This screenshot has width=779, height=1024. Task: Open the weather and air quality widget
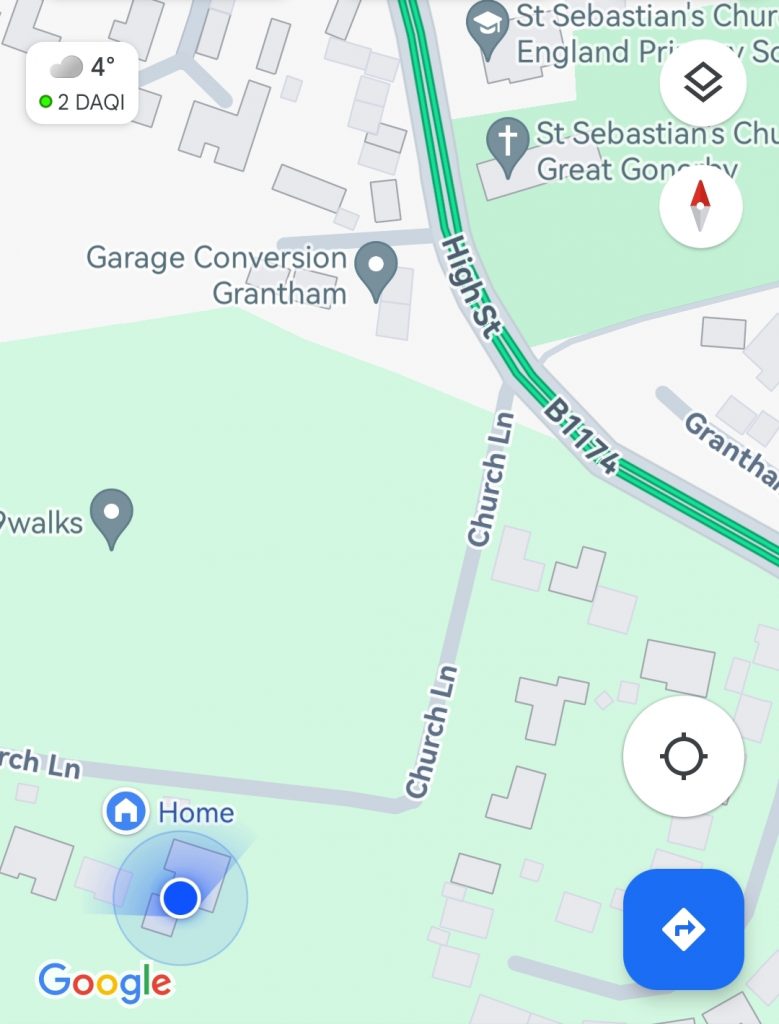82,83
